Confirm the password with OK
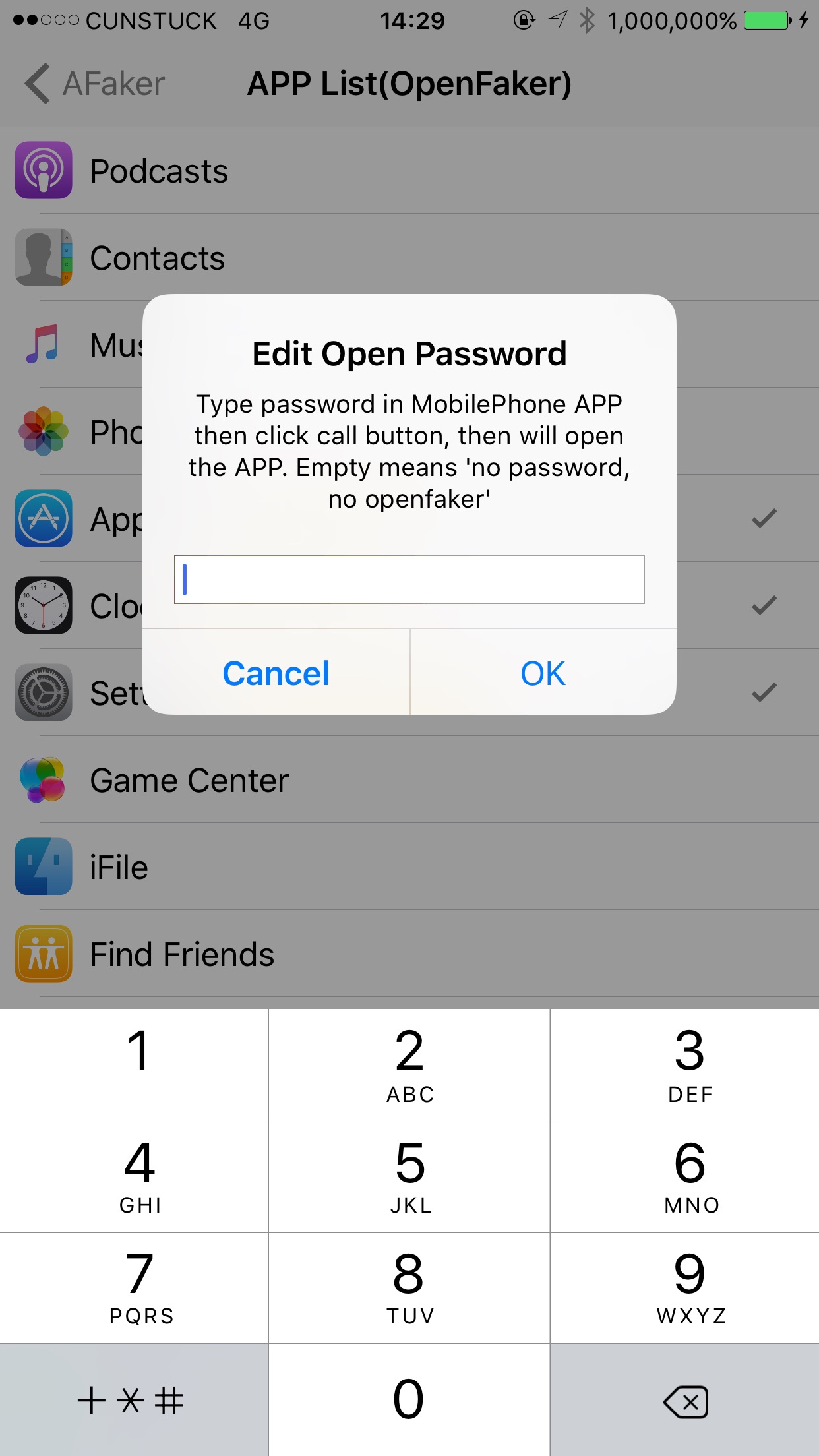The height and width of the screenshot is (1456, 819). coord(543,673)
